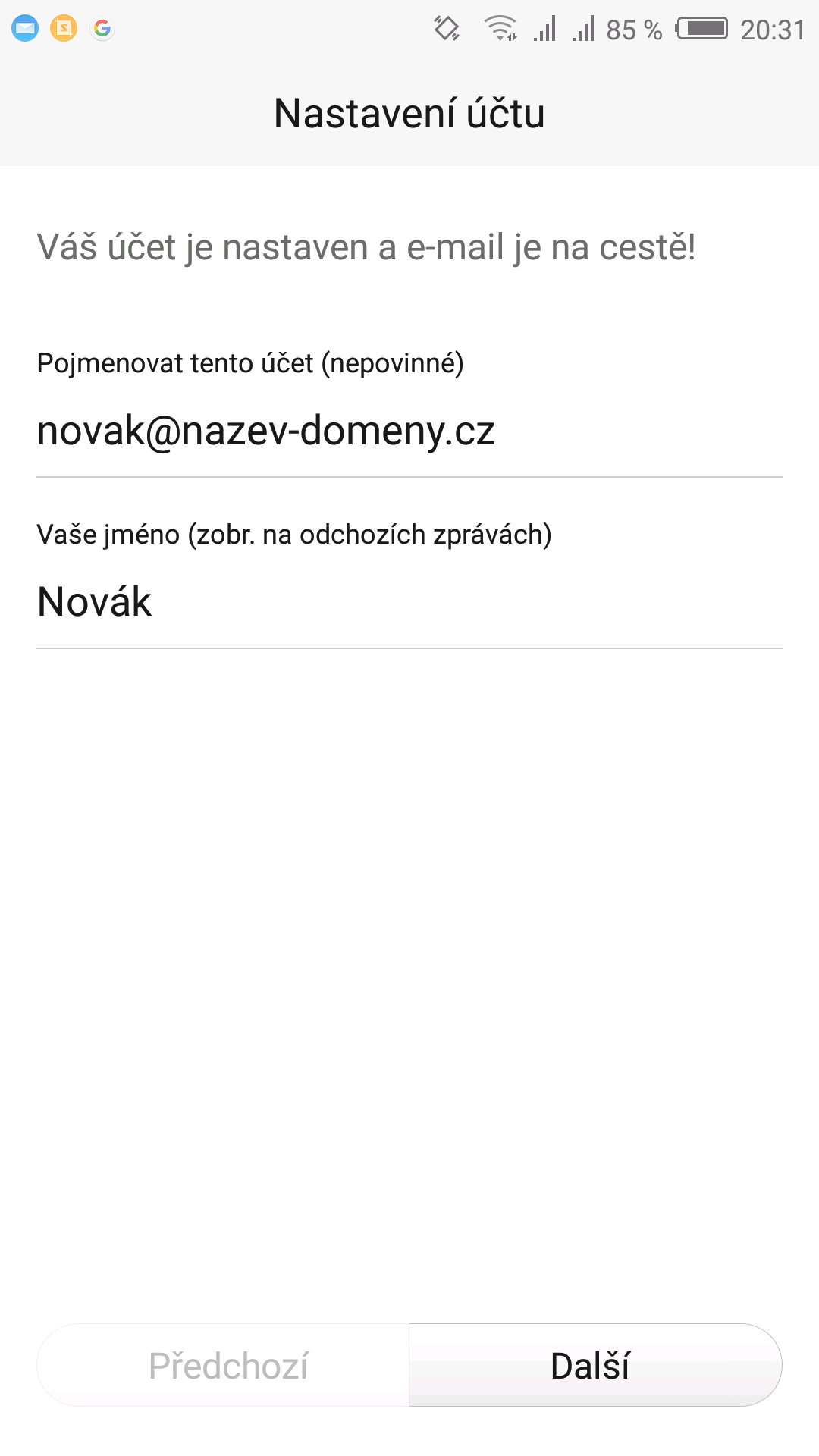This screenshot has width=819, height=1456.
Task: Edit the name field containing Novák
Action: coord(409,603)
